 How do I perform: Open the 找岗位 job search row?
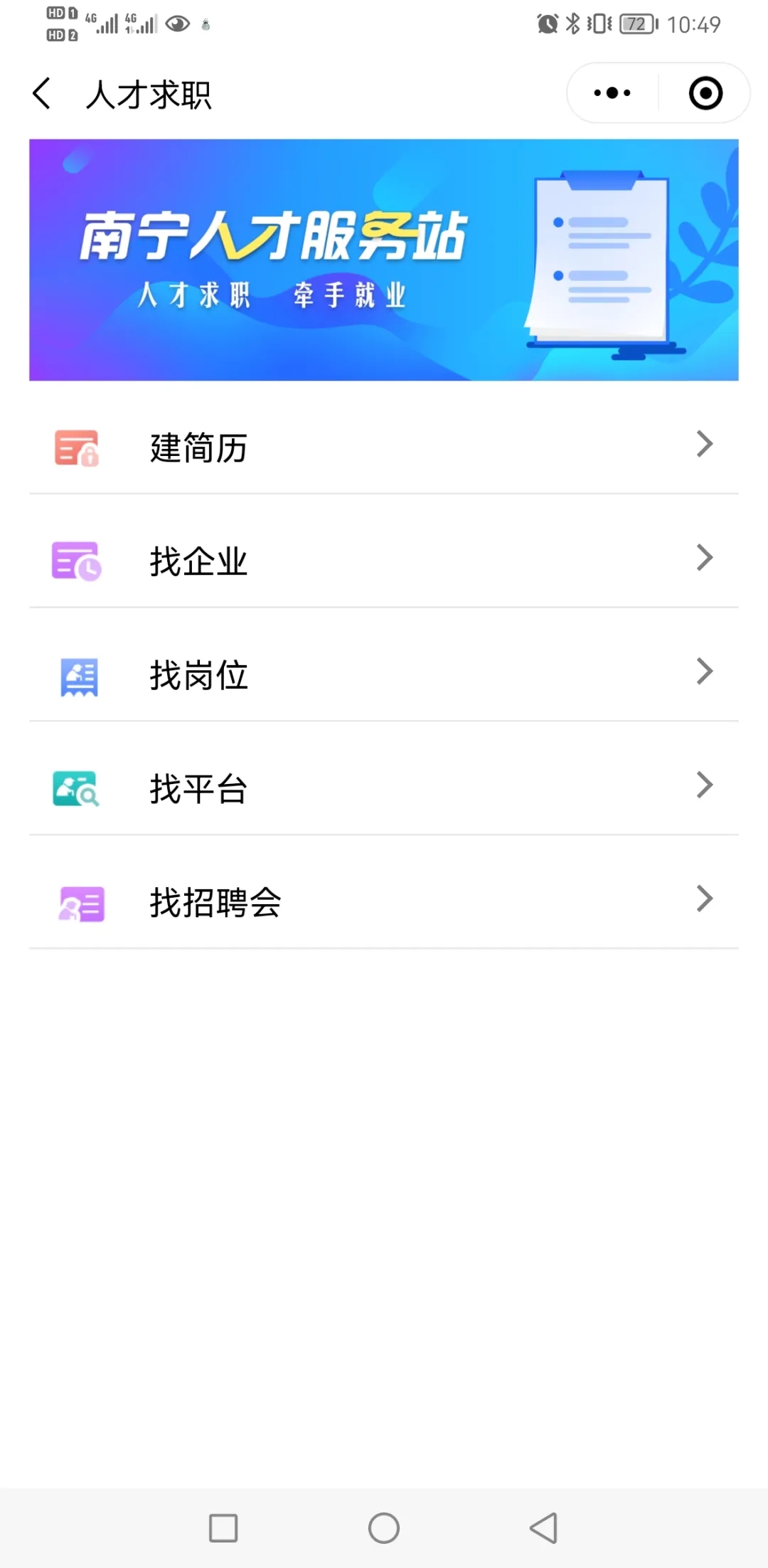(384, 673)
